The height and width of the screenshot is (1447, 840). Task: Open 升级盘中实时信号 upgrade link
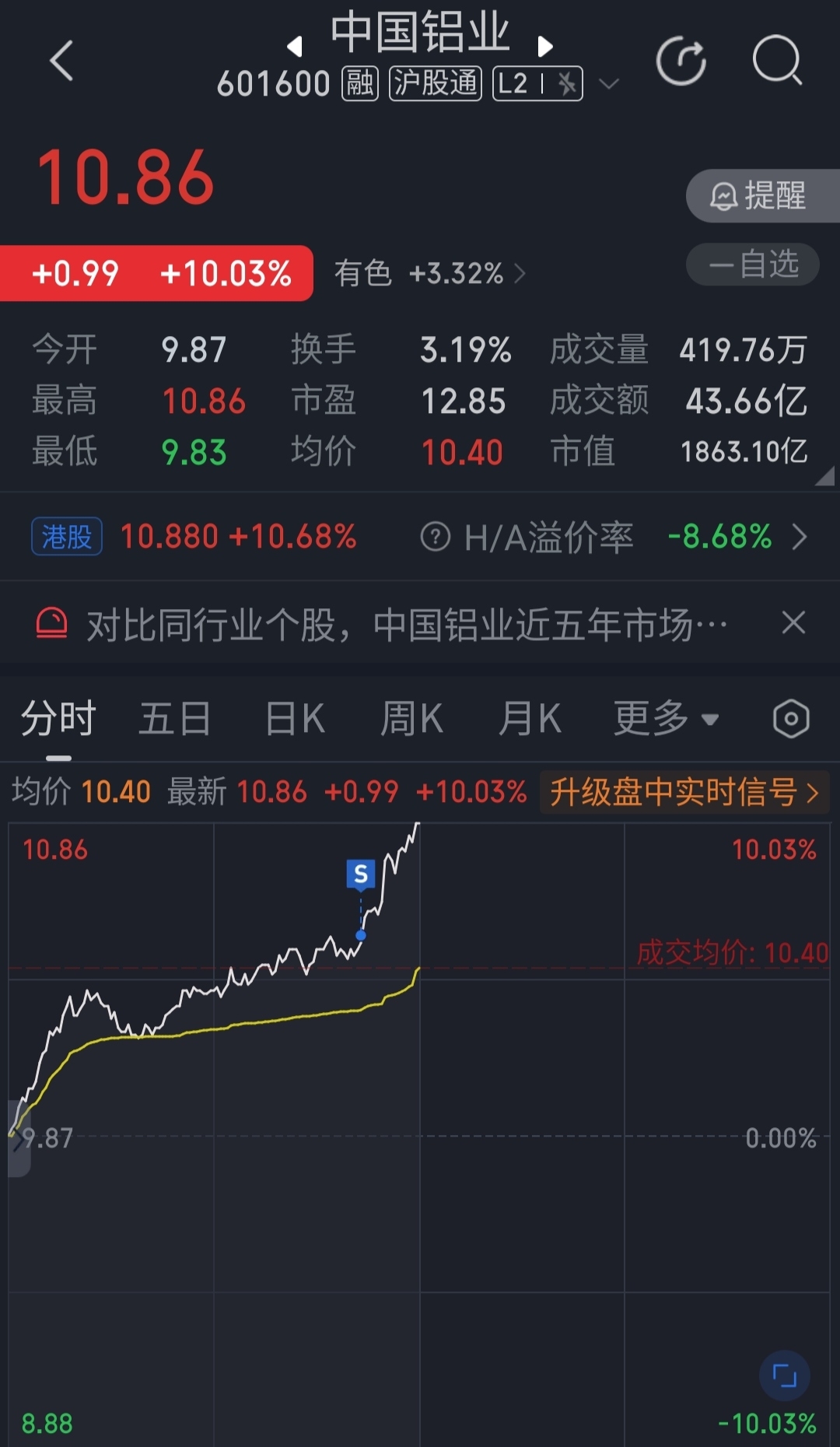[x=684, y=793]
